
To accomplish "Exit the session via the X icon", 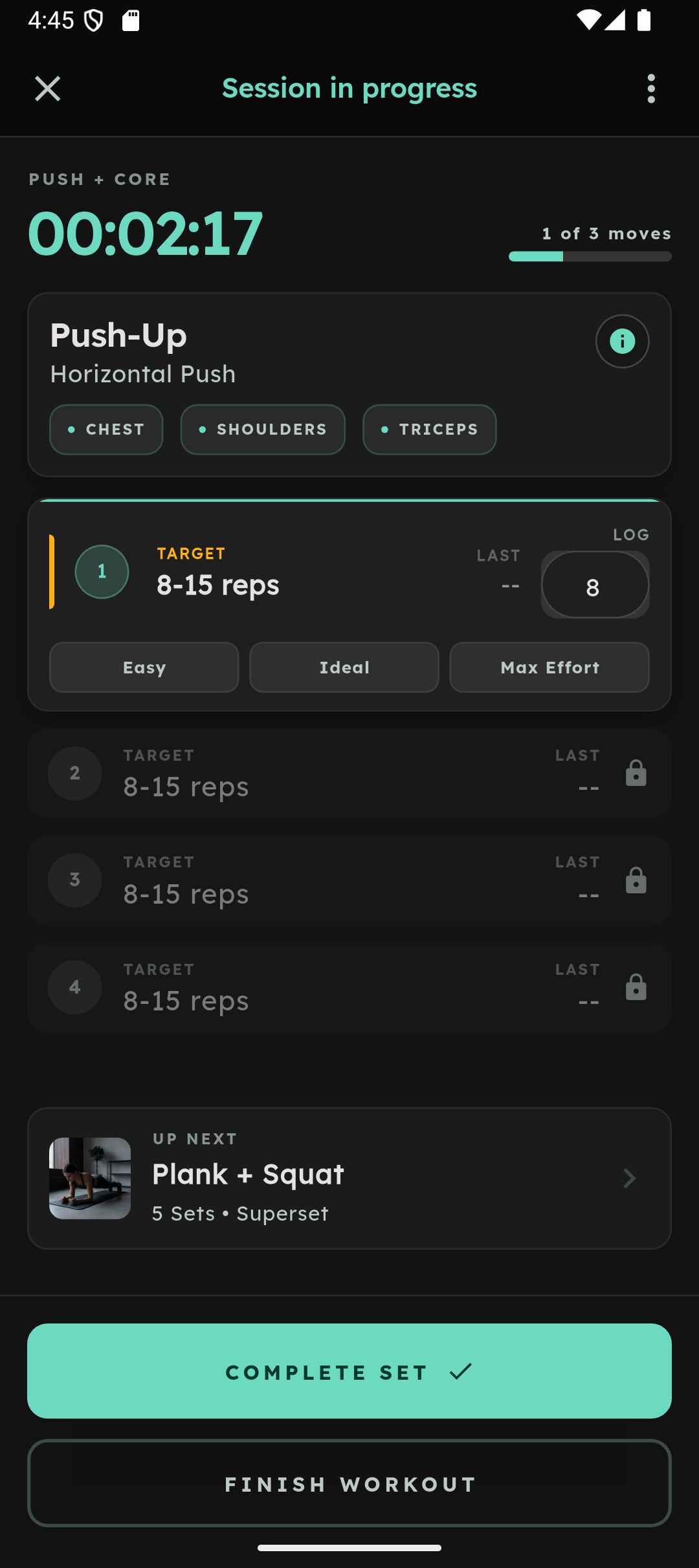I will tap(47, 89).
